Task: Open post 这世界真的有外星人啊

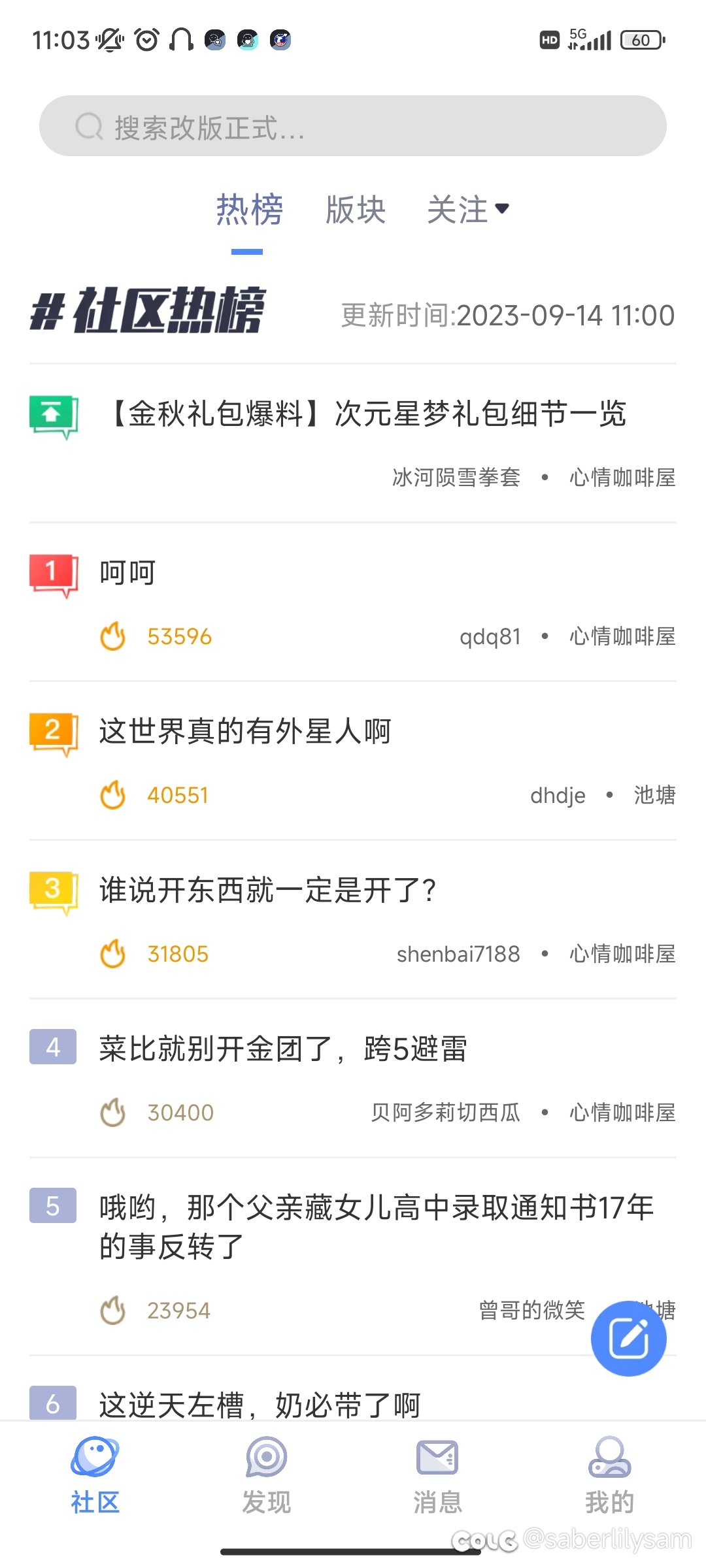Action: [245, 731]
